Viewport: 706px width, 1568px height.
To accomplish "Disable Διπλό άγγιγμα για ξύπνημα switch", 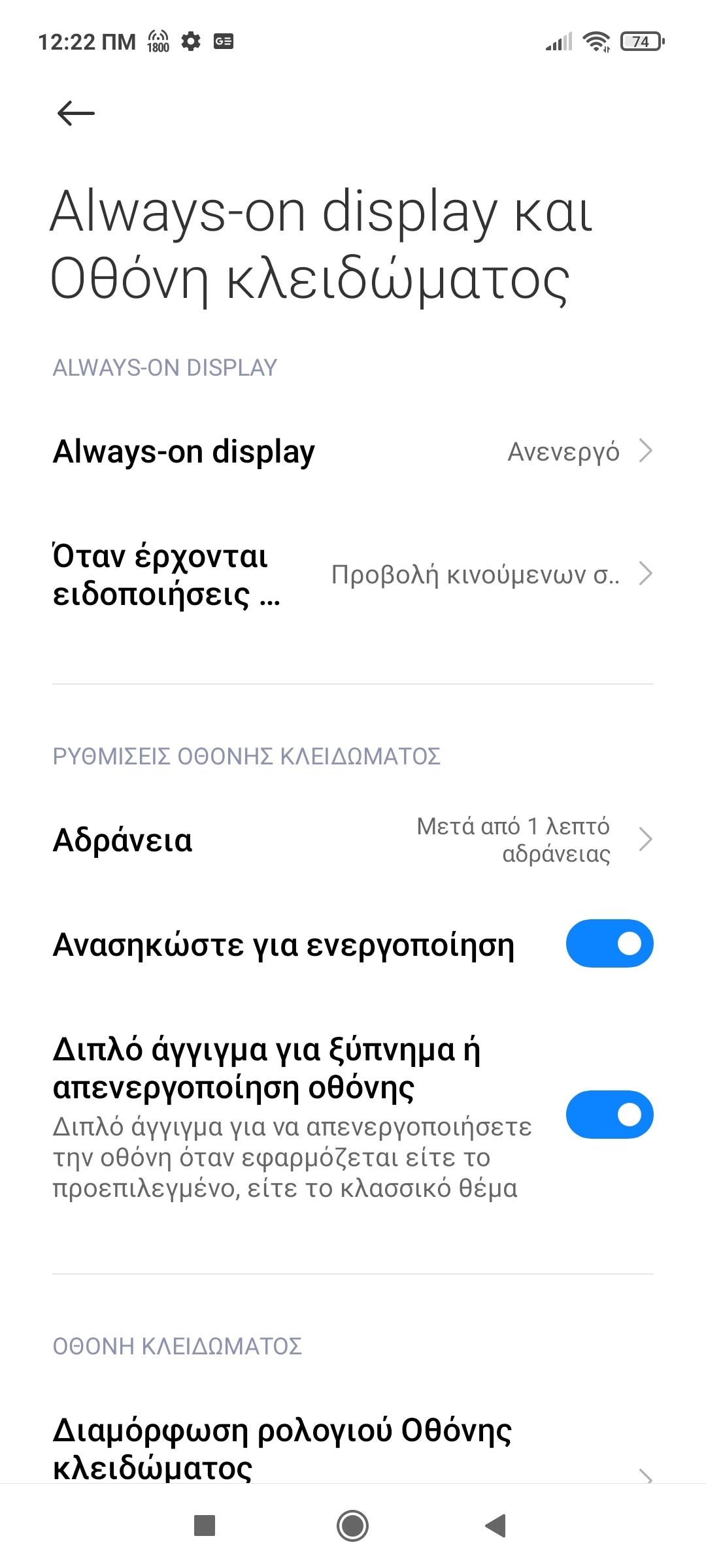I will [x=609, y=1115].
